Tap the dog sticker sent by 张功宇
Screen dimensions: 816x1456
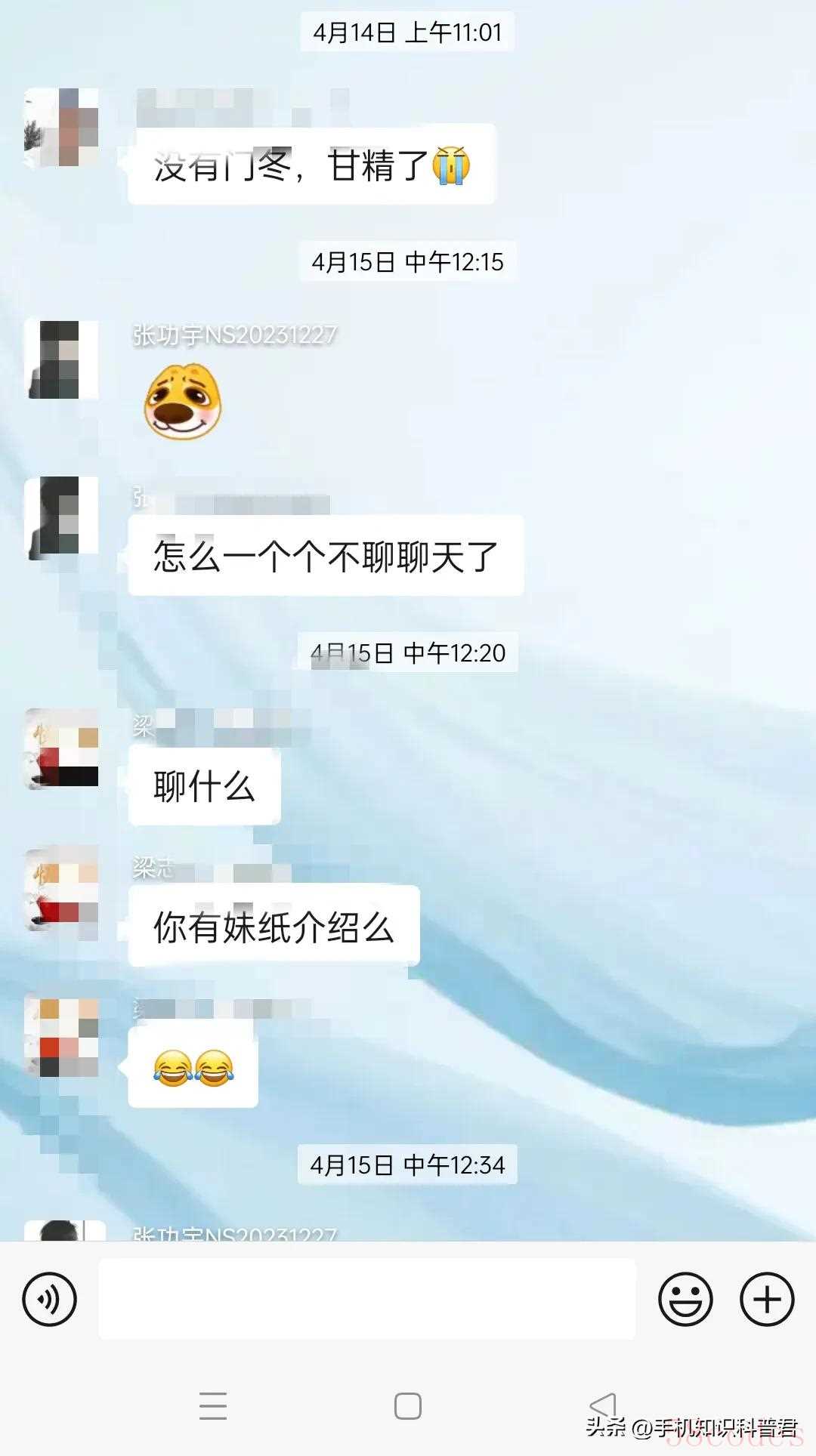click(x=182, y=402)
